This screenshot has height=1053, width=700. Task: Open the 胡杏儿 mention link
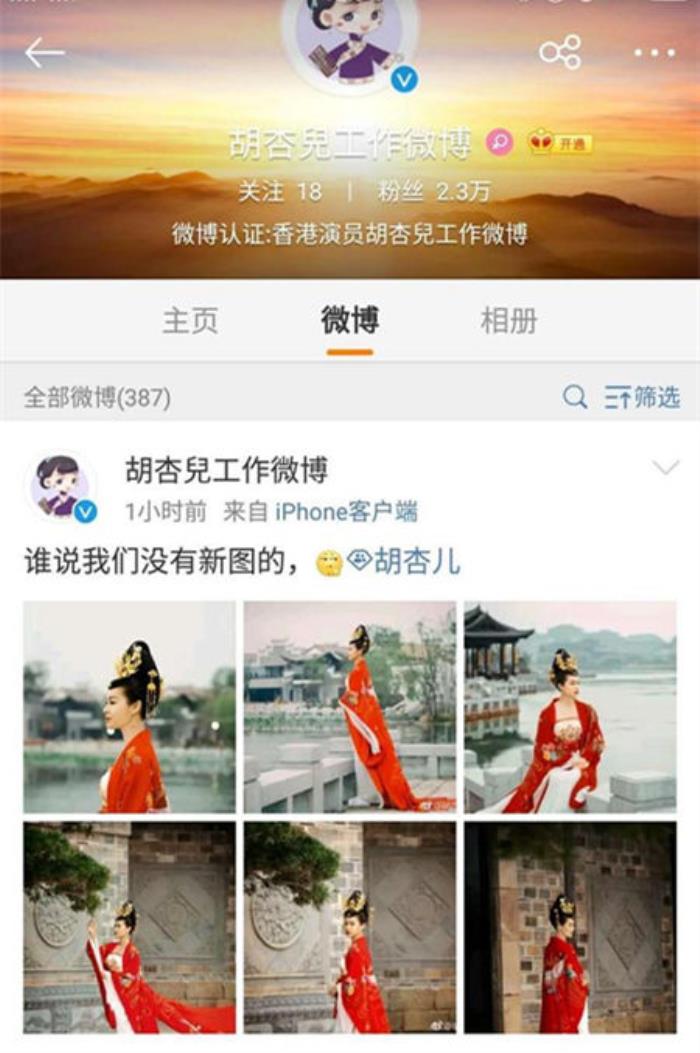(404, 561)
